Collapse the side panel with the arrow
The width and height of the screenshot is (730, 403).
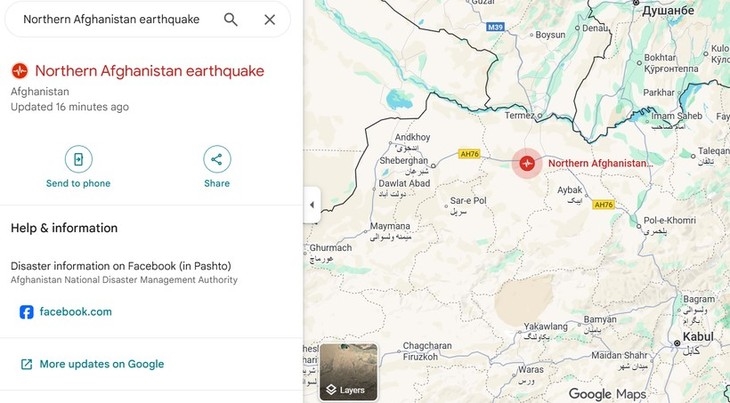(311, 204)
